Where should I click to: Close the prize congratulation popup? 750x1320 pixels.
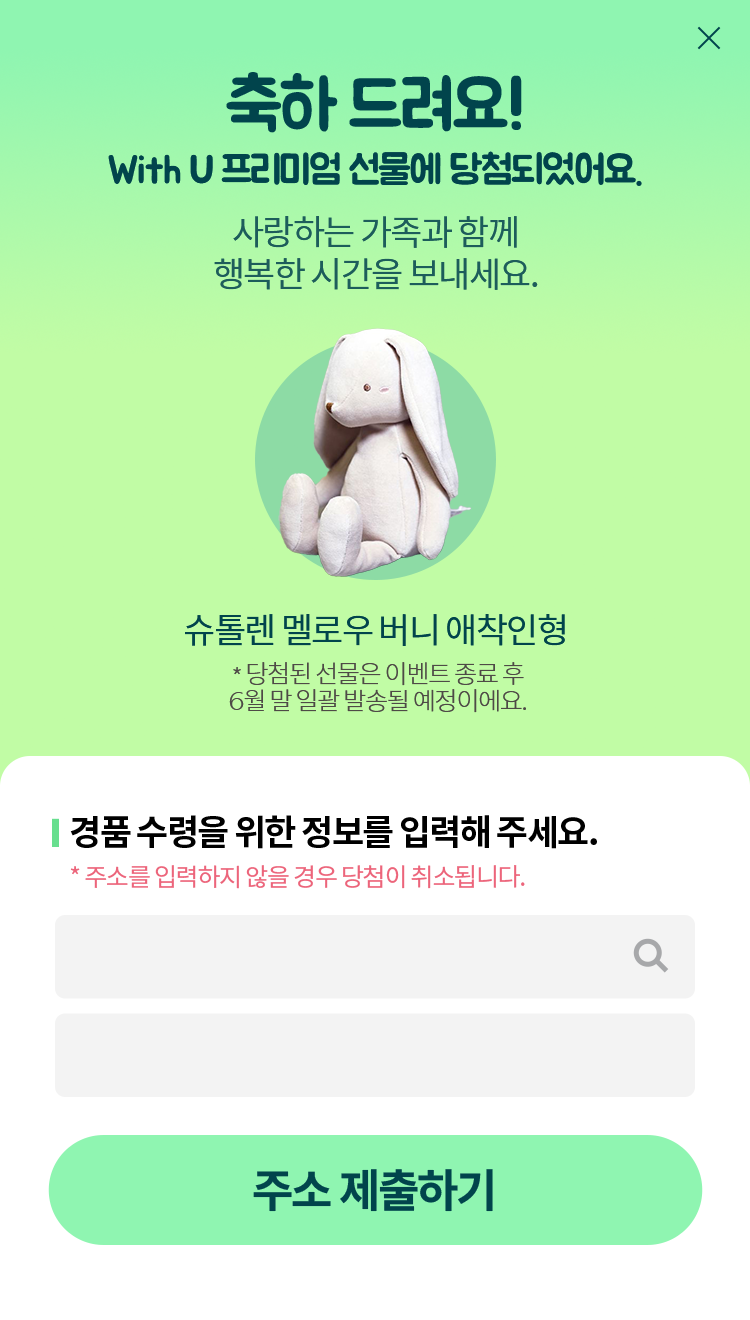pyautogui.click(x=708, y=38)
